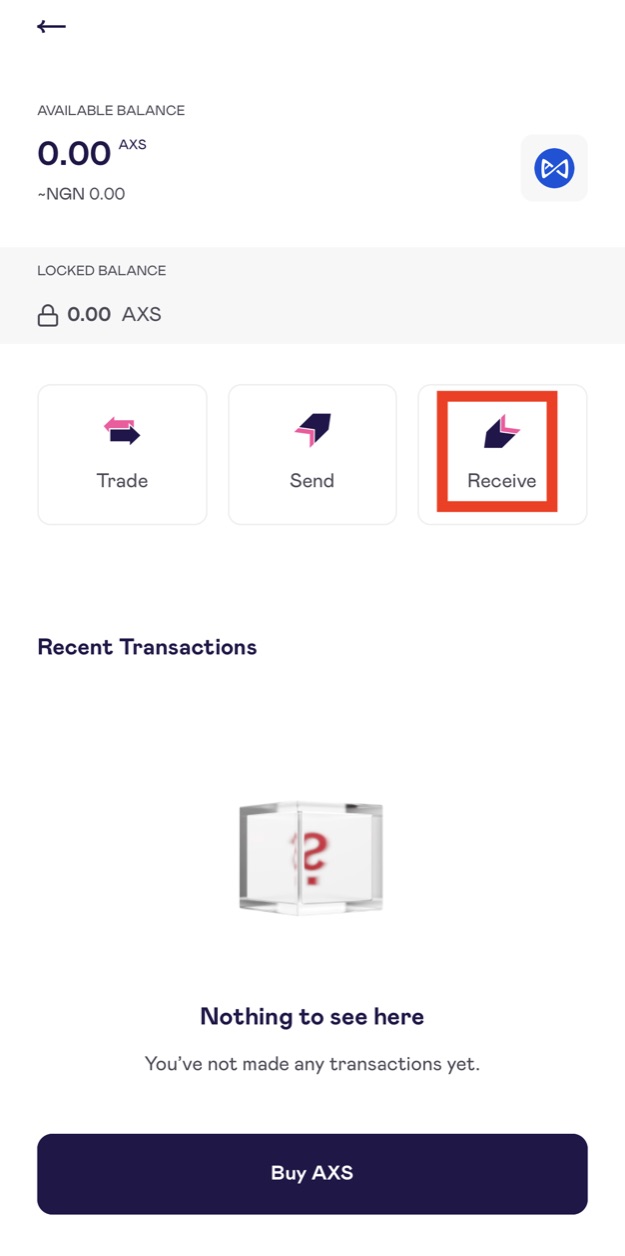This screenshot has height=1256, width=625.
Task: Tap Send to transfer AXS
Action: point(312,454)
